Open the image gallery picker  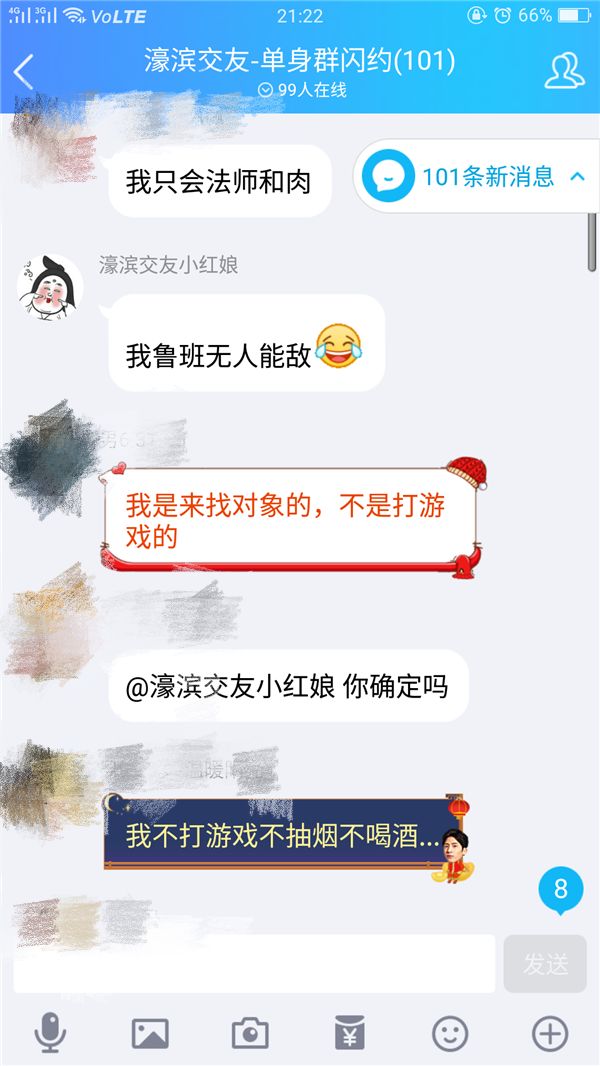pyautogui.click(x=150, y=1033)
